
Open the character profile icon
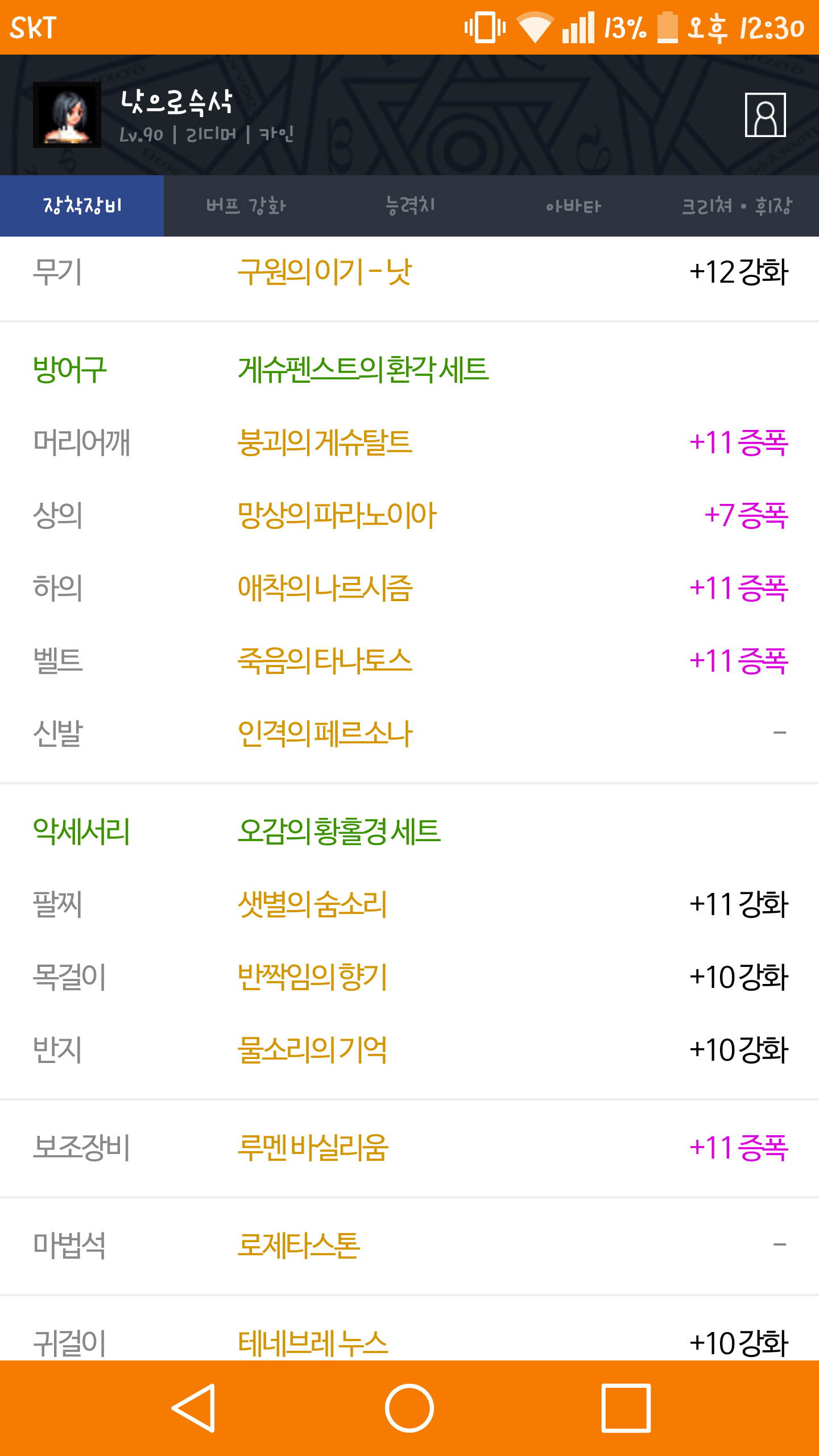[765, 115]
